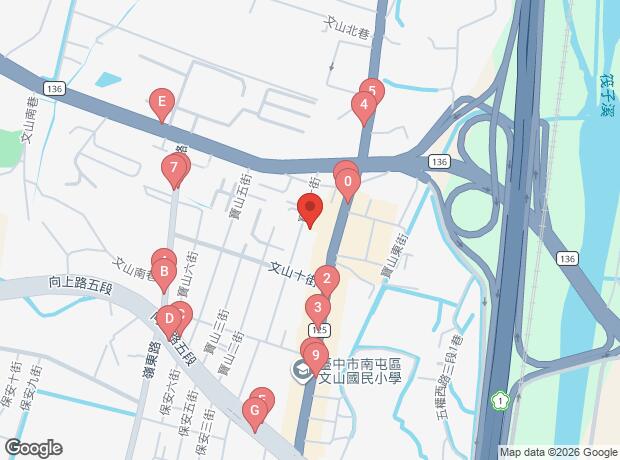Select the pin labeled 3
The width and height of the screenshot is (620, 460).
(x=317, y=308)
